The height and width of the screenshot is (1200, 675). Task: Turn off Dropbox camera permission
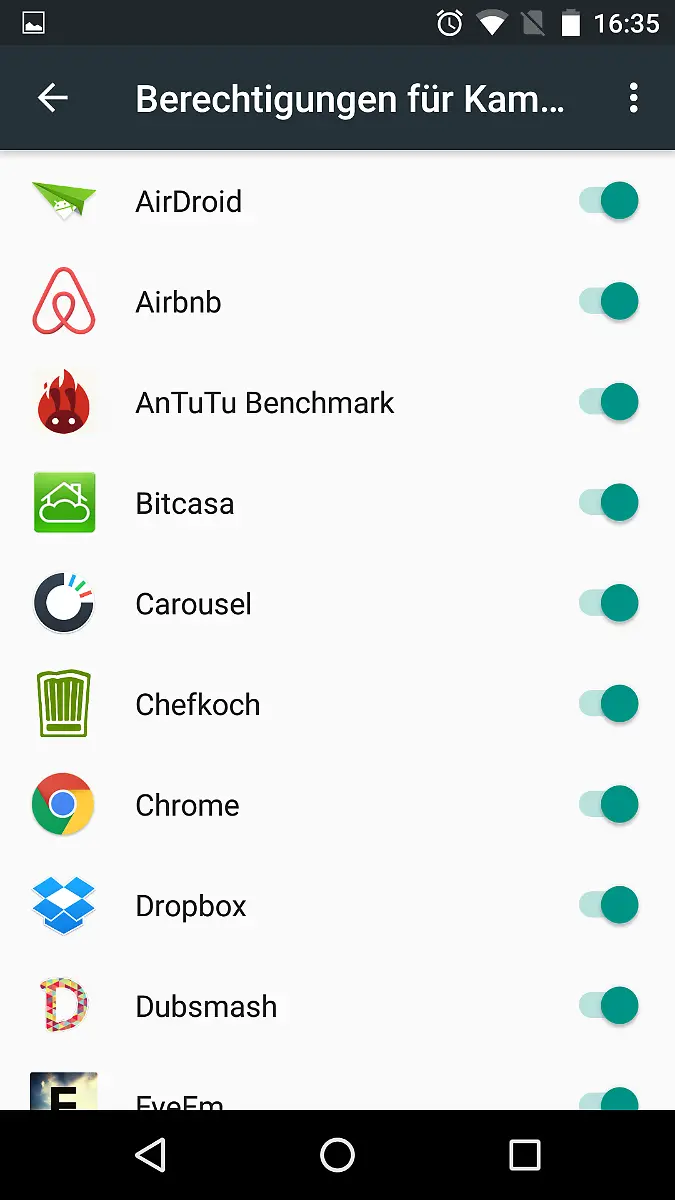[x=609, y=905]
